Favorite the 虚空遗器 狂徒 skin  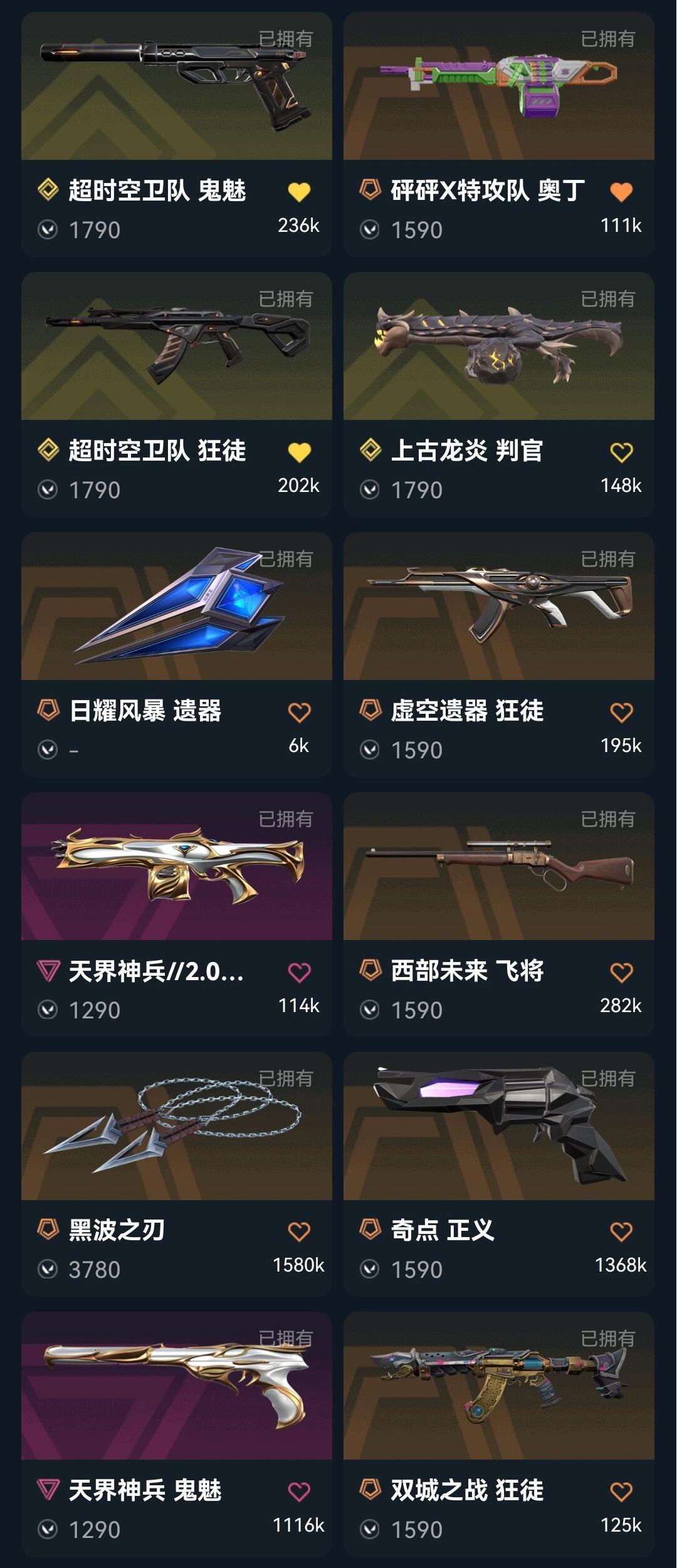tap(621, 712)
